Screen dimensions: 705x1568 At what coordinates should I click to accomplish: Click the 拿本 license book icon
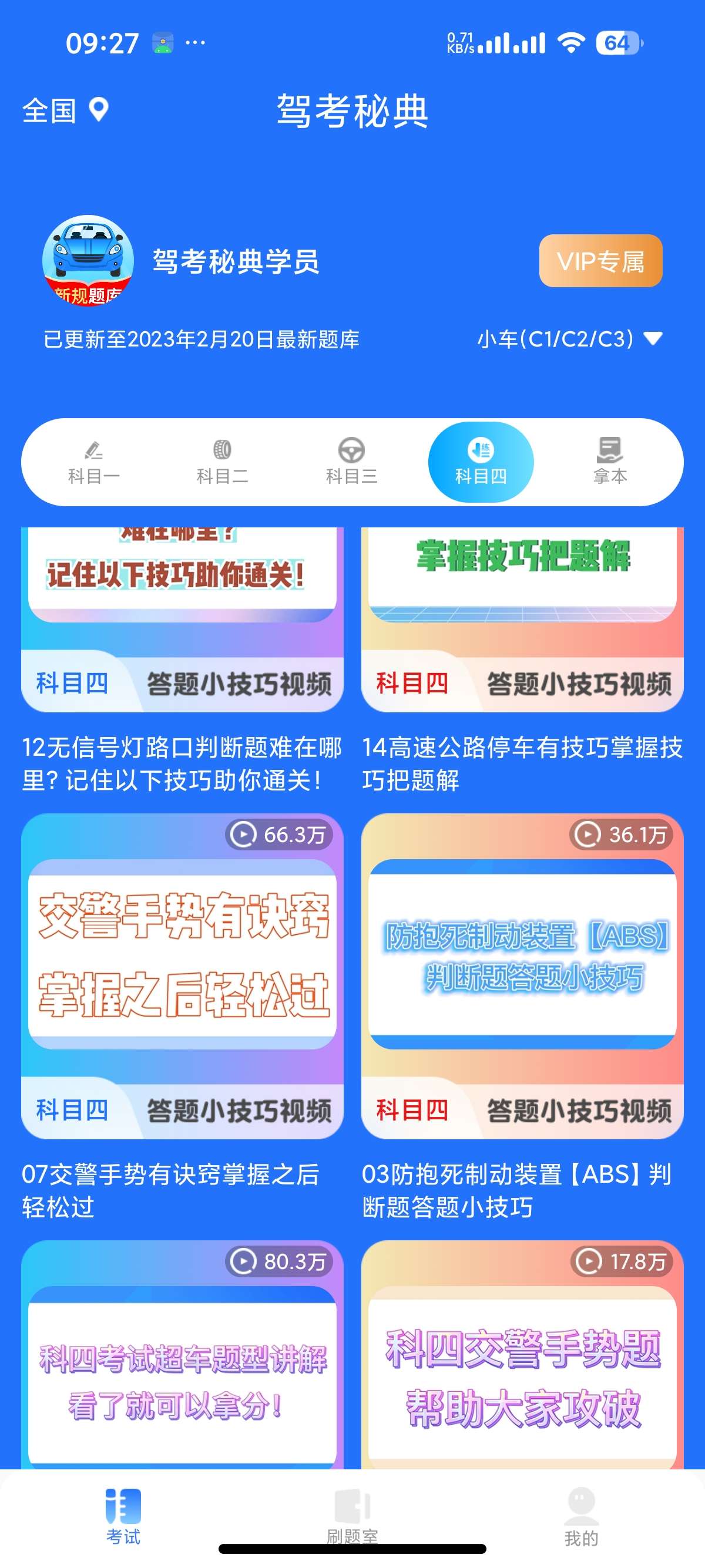[x=609, y=449]
